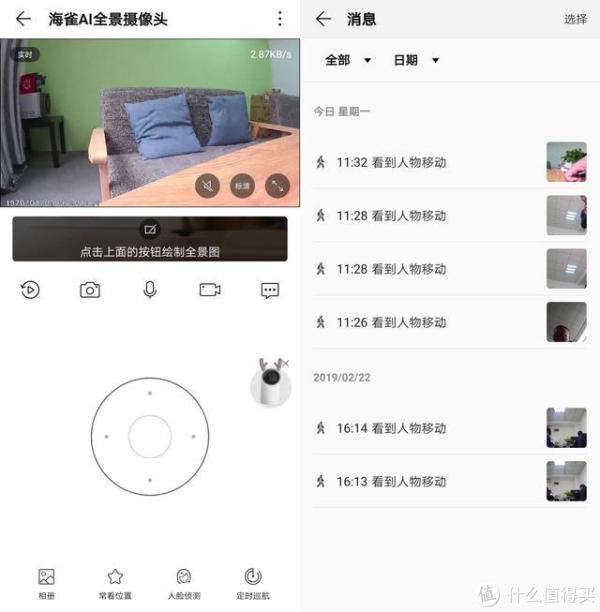Open 常看位置 favorite positions
The image size is (600, 612).
coord(115,583)
